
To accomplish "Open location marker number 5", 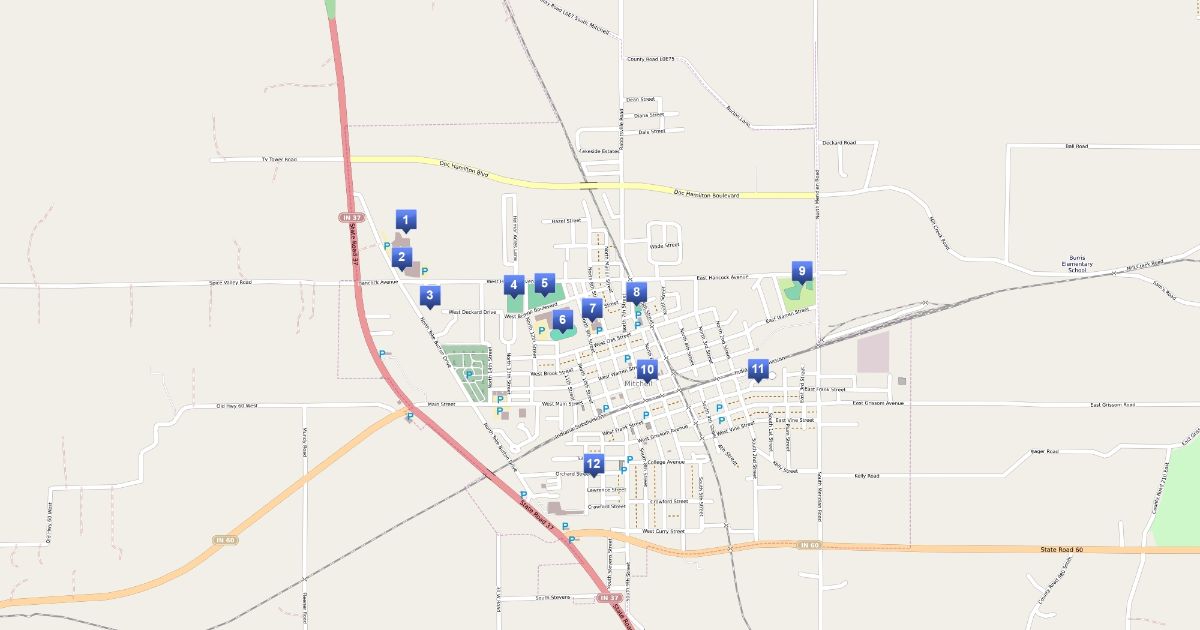I will (545, 283).
